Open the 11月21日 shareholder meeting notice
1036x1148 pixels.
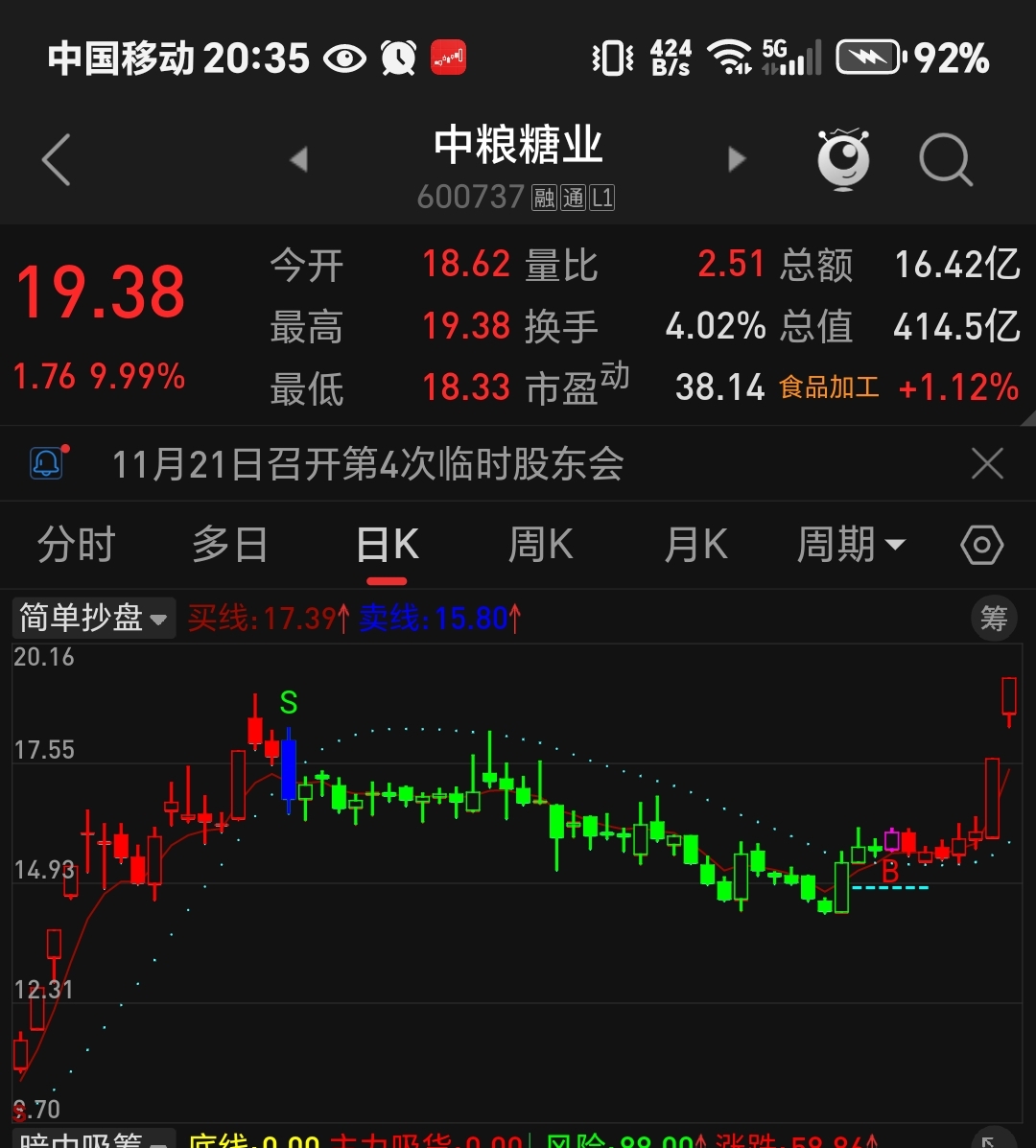[368, 465]
